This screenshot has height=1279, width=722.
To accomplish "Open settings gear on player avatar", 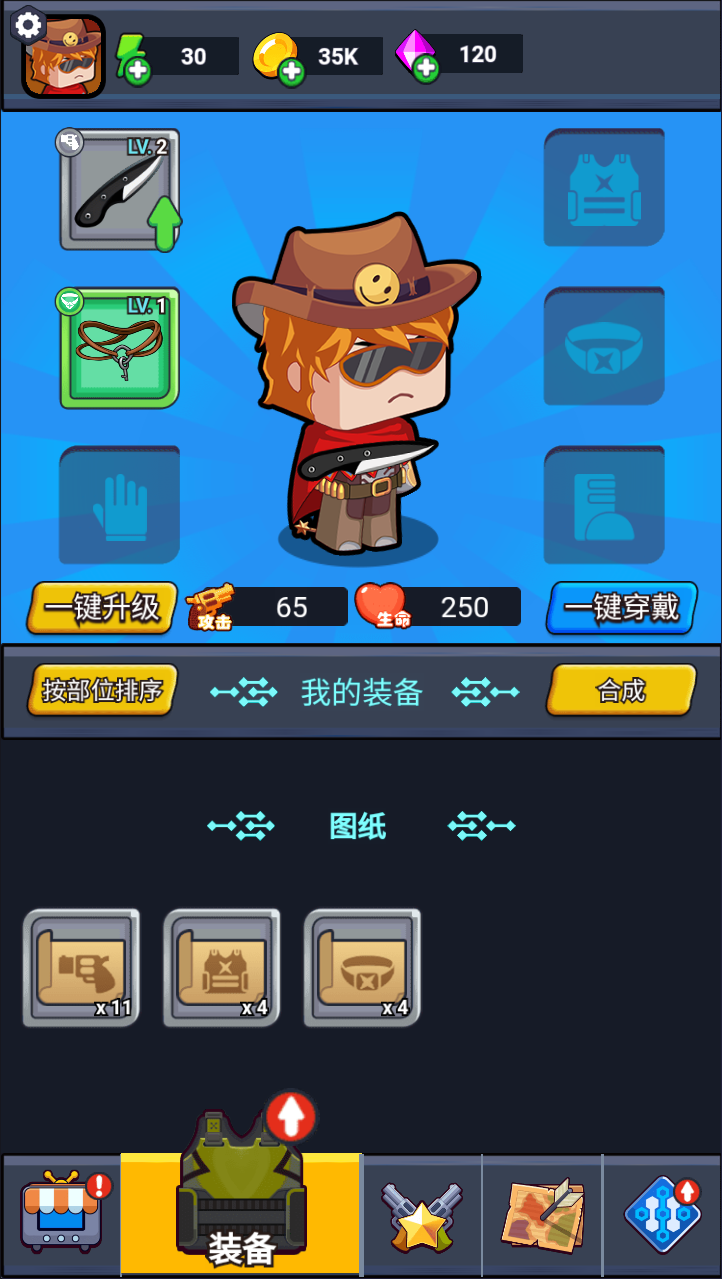I will pyautogui.click(x=28, y=24).
